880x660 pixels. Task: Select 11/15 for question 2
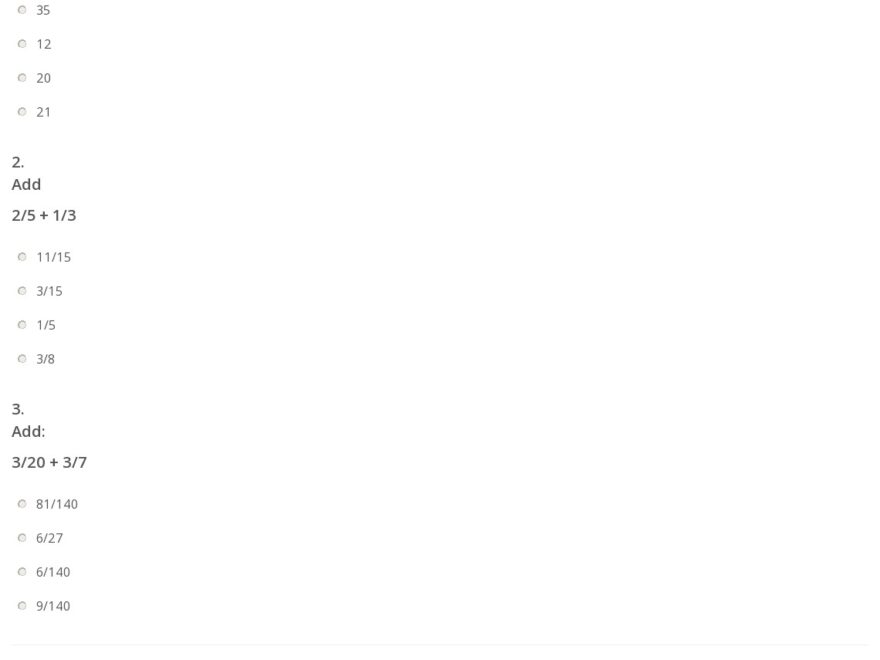coord(22,257)
